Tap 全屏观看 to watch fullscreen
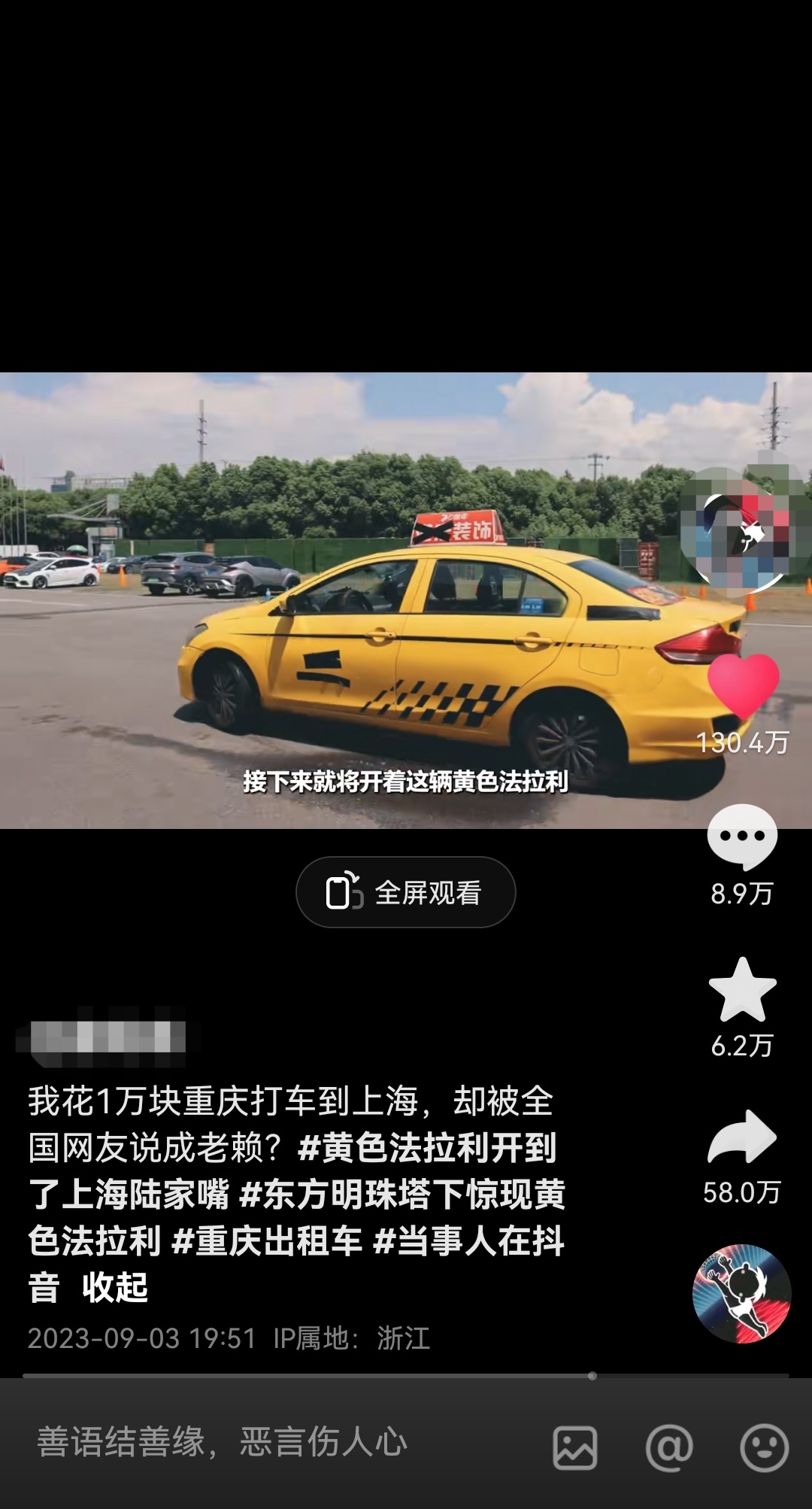 coord(406,892)
